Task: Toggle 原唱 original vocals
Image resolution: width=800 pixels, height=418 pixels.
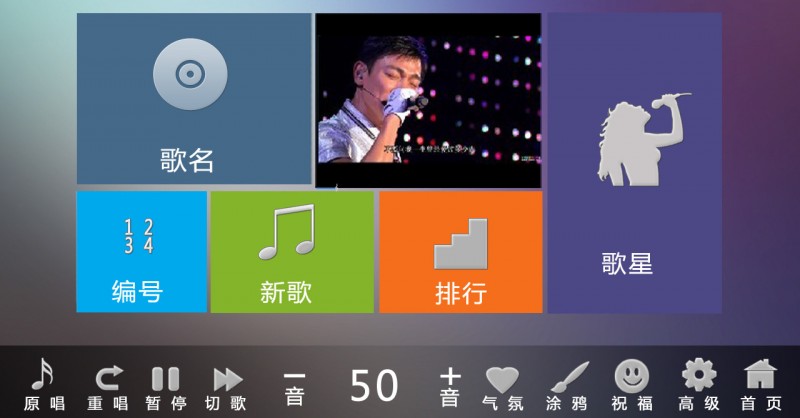Action: [44, 385]
